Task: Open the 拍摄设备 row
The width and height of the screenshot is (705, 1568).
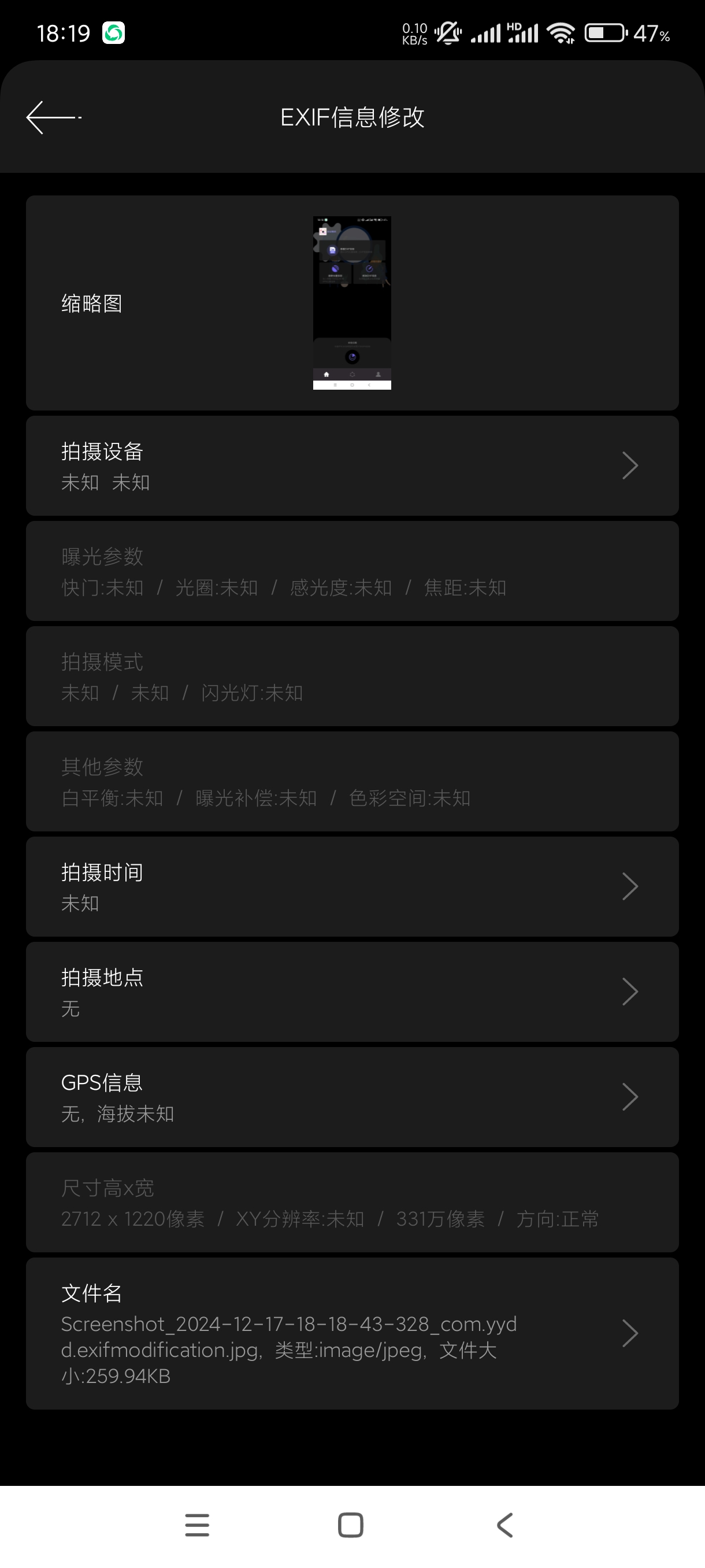Action: (351, 466)
